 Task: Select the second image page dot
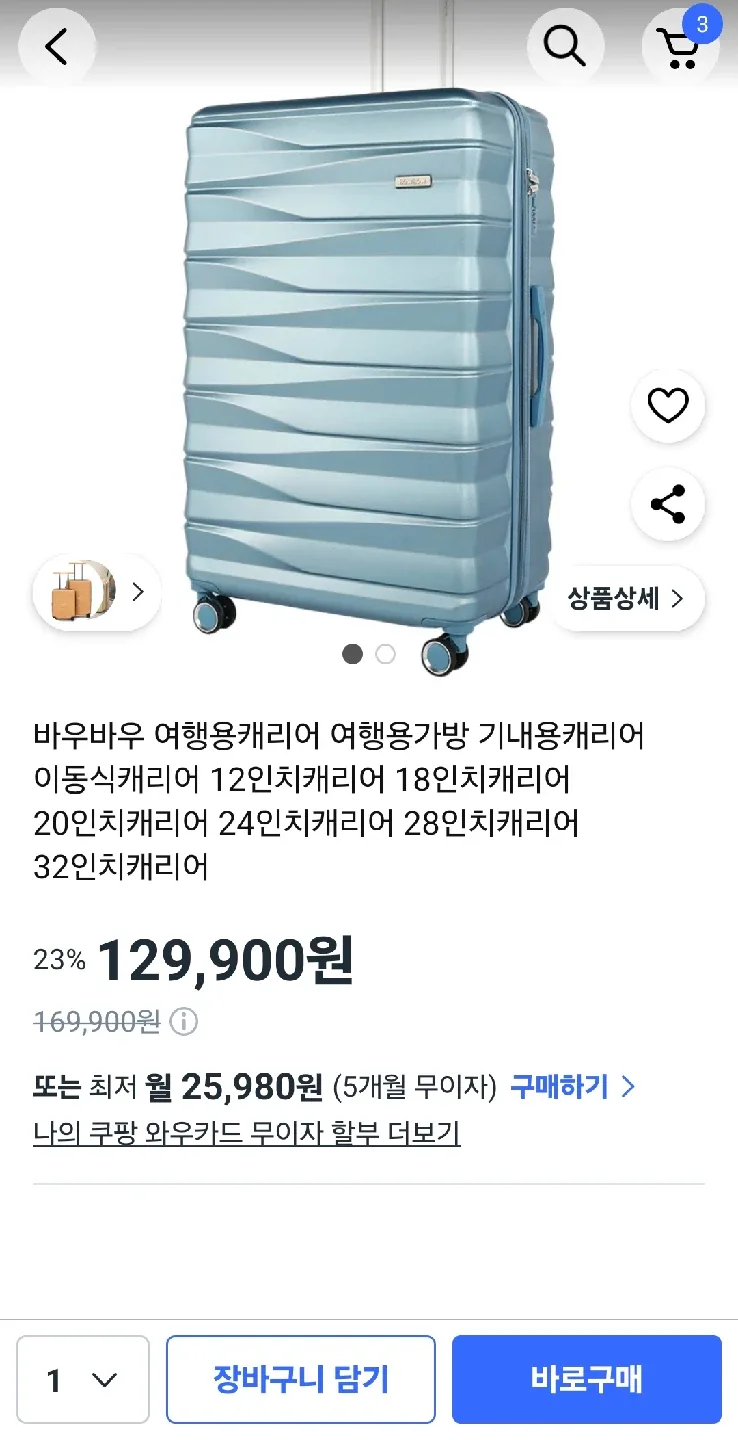[x=385, y=654]
